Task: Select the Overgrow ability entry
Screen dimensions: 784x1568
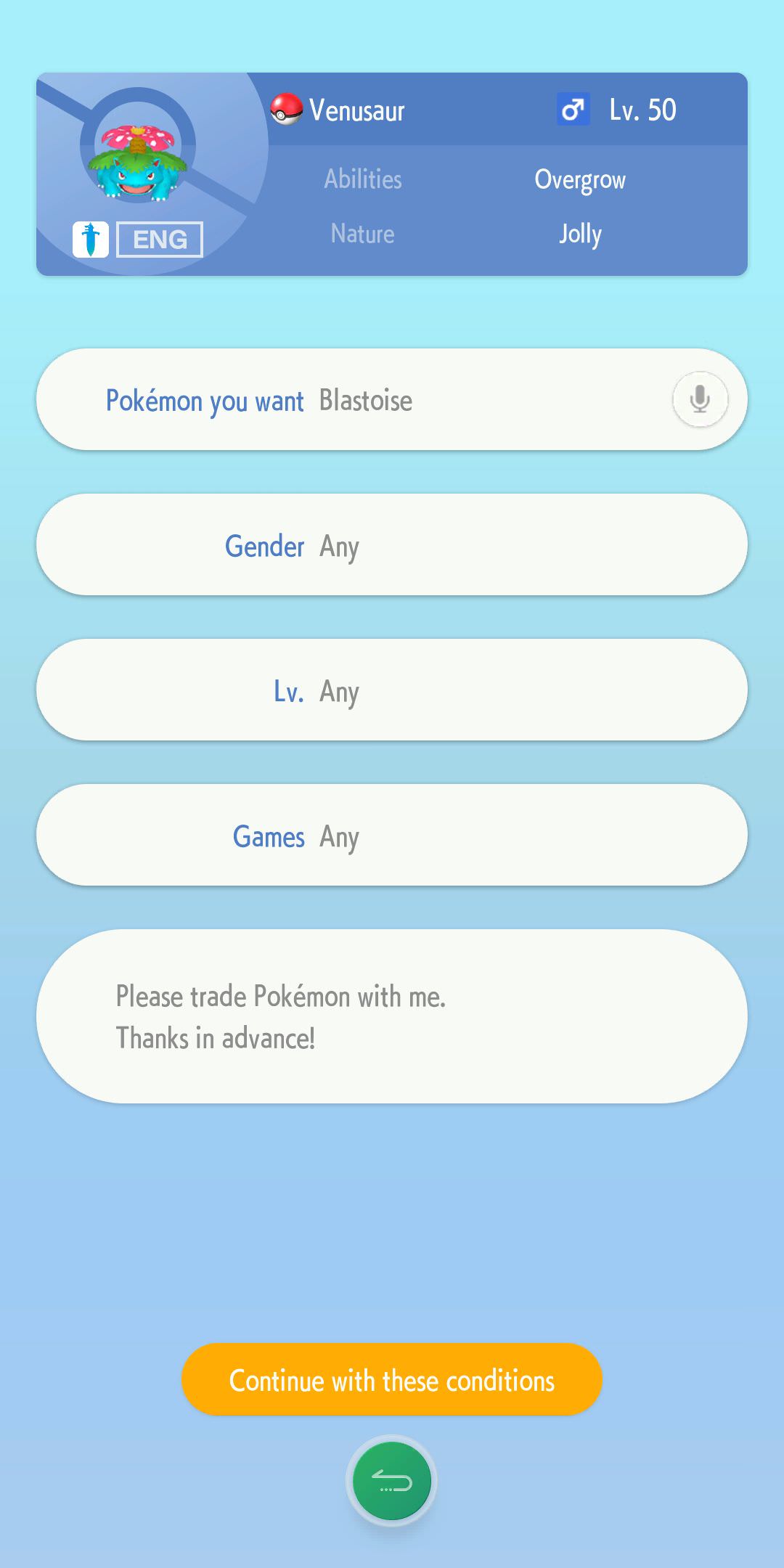Action: pos(580,179)
